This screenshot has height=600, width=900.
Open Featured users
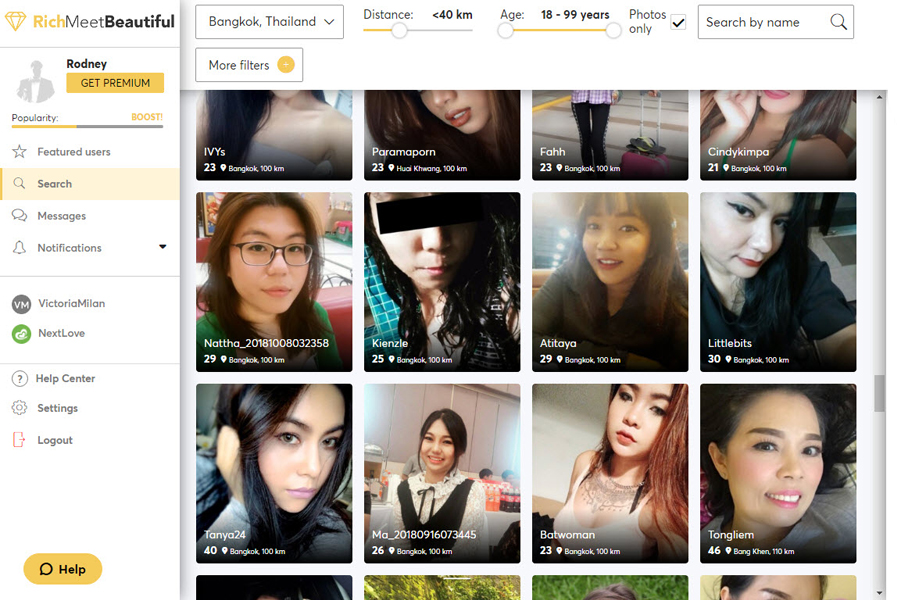pyautogui.click(x=73, y=152)
